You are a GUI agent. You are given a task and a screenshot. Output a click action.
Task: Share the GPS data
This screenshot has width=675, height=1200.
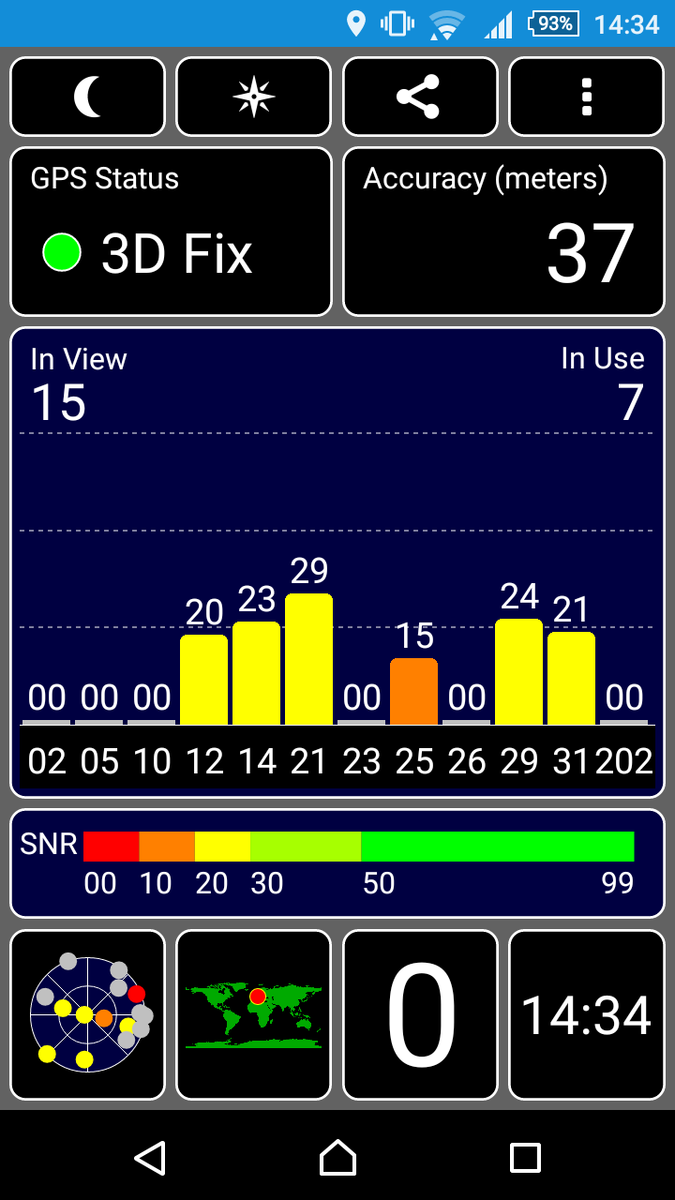[x=420, y=97]
